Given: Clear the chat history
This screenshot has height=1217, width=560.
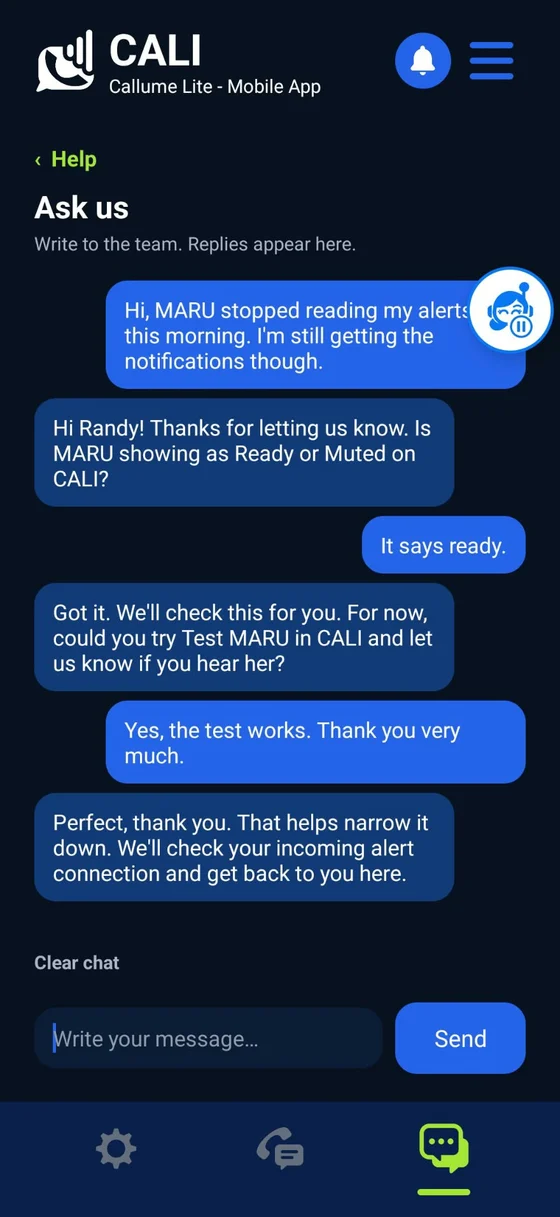Looking at the screenshot, I should pyautogui.click(x=77, y=963).
